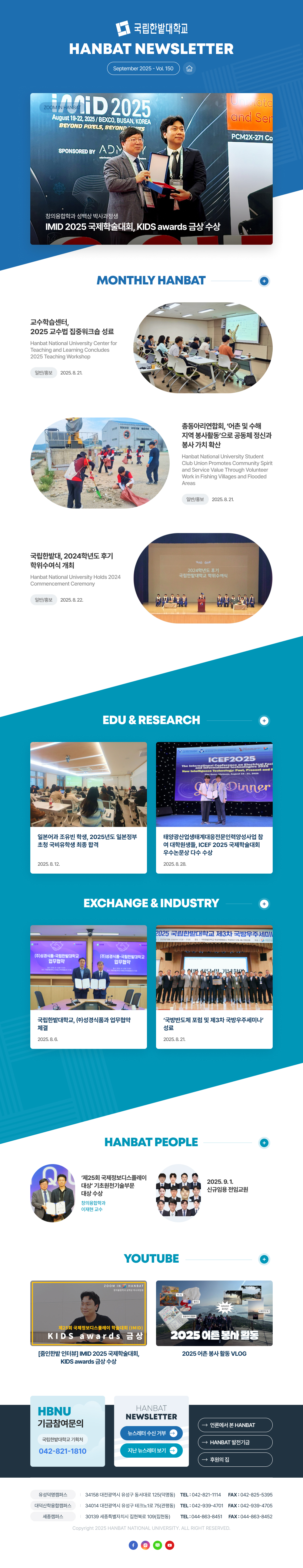See more Exchange & Industry posts via plus
This screenshot has height=1568, width=303.
(264, 904)
